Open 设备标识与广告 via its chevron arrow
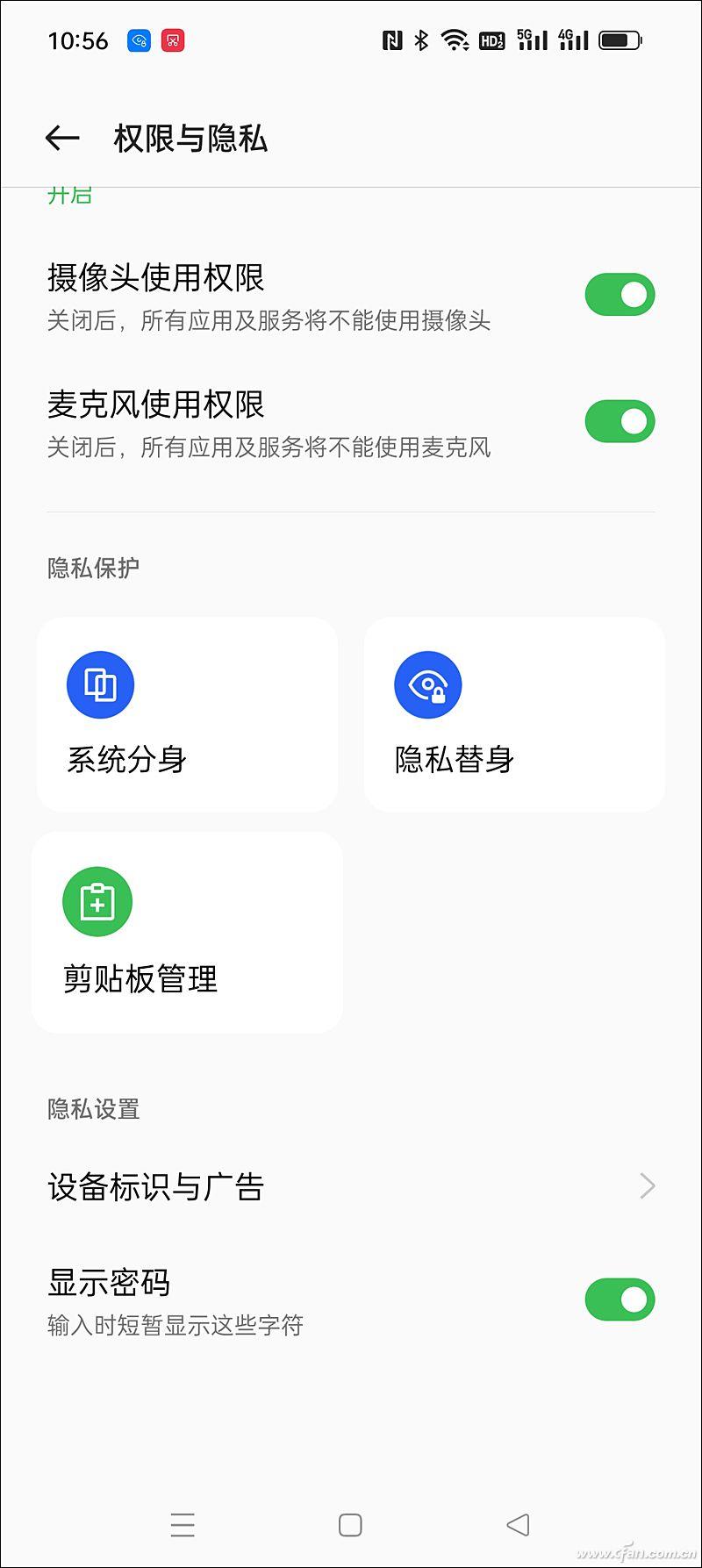 click(x=647, y=1186)
